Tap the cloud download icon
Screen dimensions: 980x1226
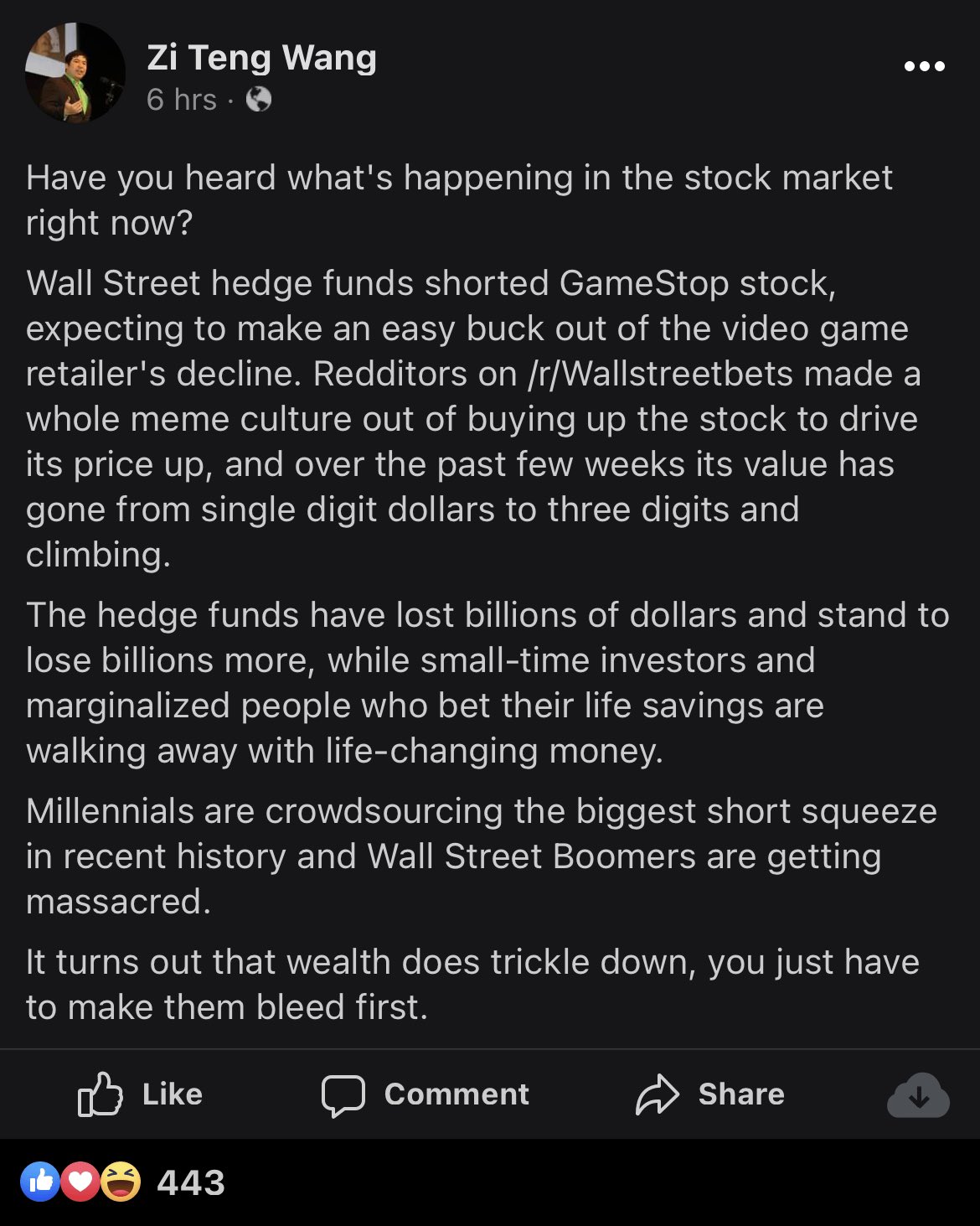tap(918, 1094)
